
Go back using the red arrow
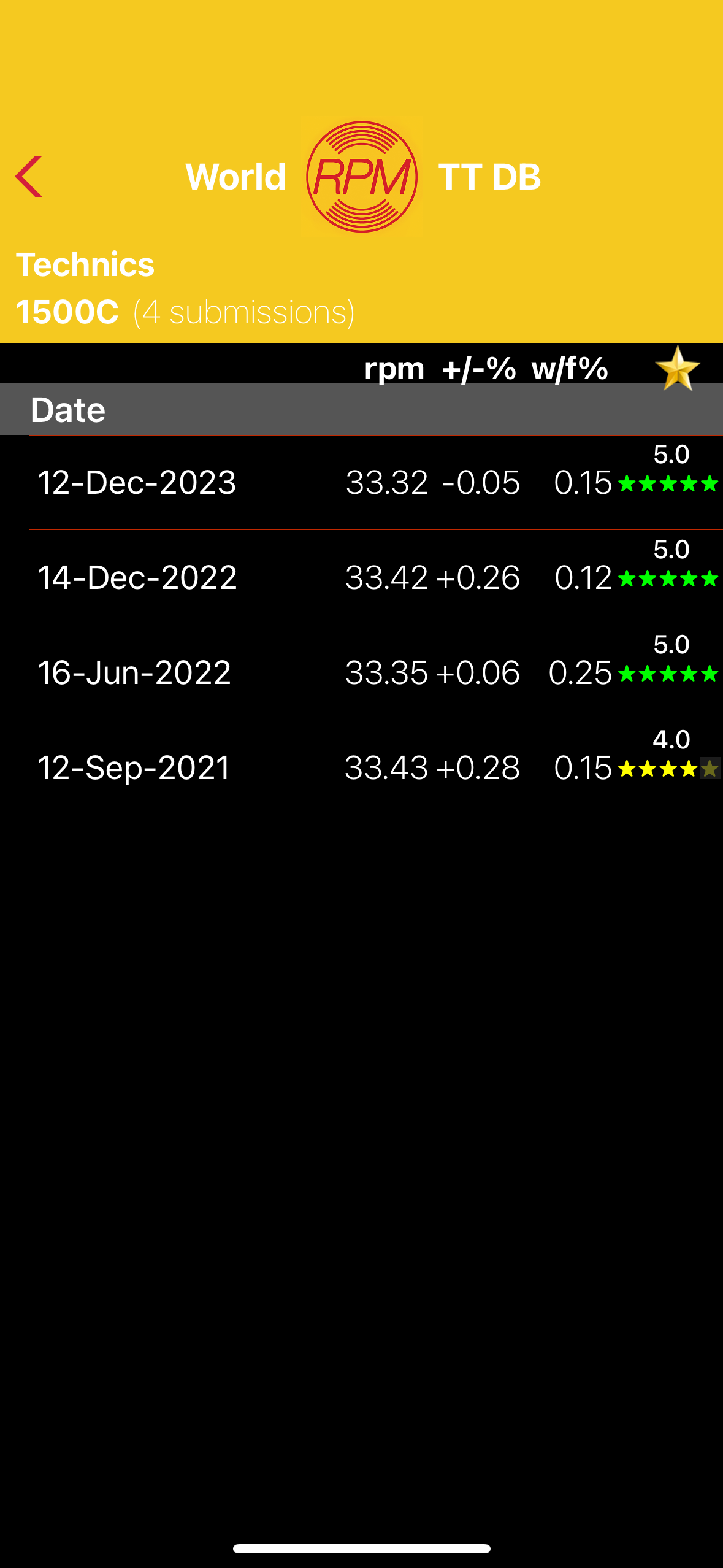29,177
